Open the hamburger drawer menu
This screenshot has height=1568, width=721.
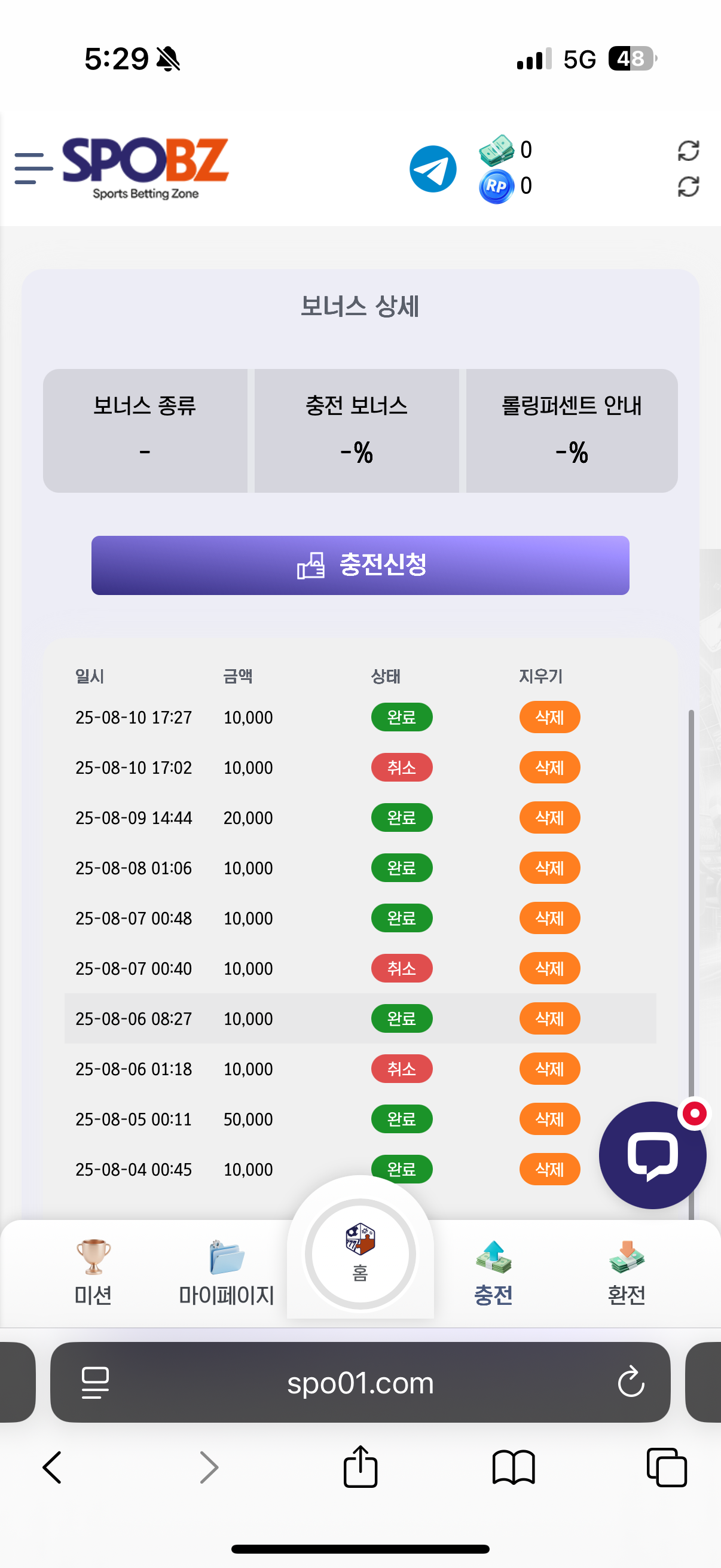tap(33, 169)
